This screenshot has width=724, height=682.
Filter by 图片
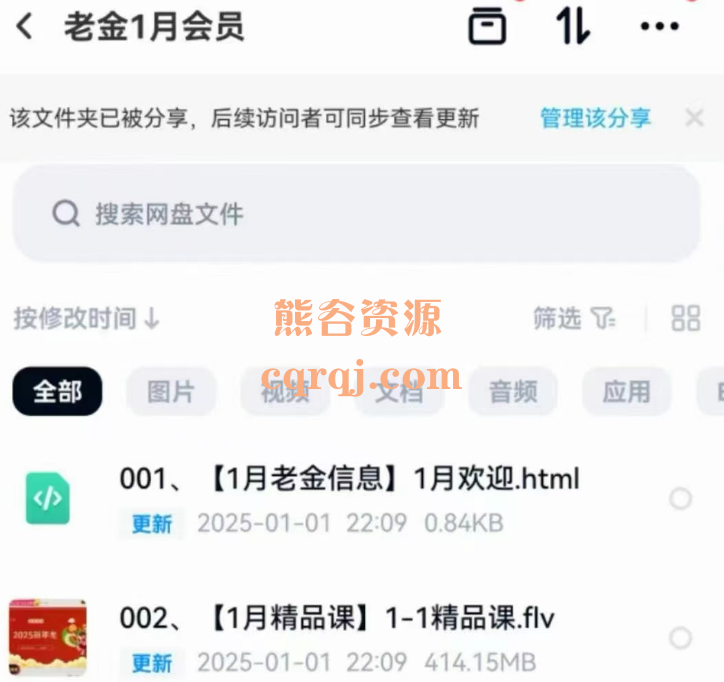tap(170, 391)
